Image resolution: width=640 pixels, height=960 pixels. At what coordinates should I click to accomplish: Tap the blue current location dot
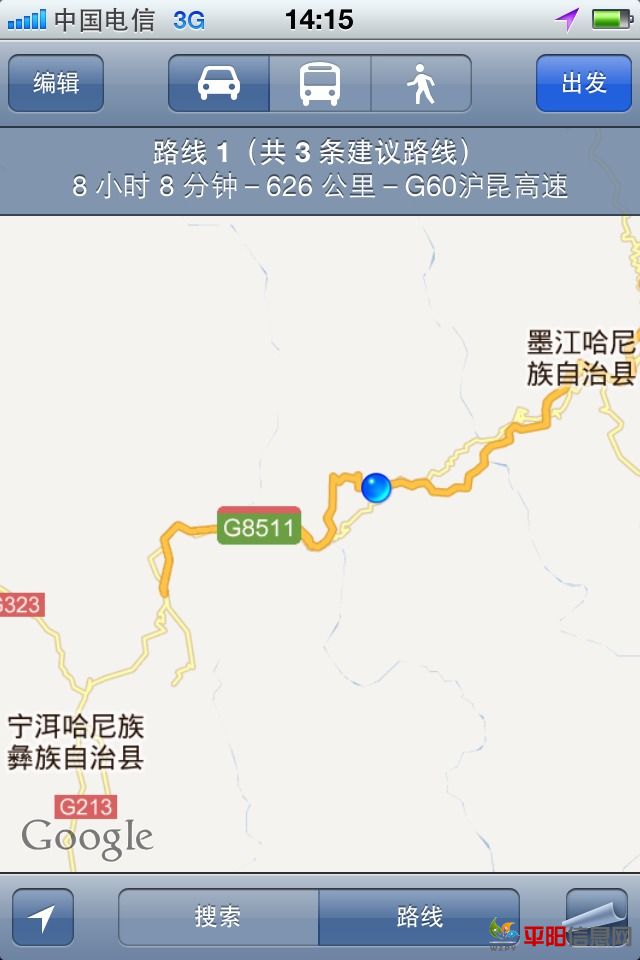point(376,487)
